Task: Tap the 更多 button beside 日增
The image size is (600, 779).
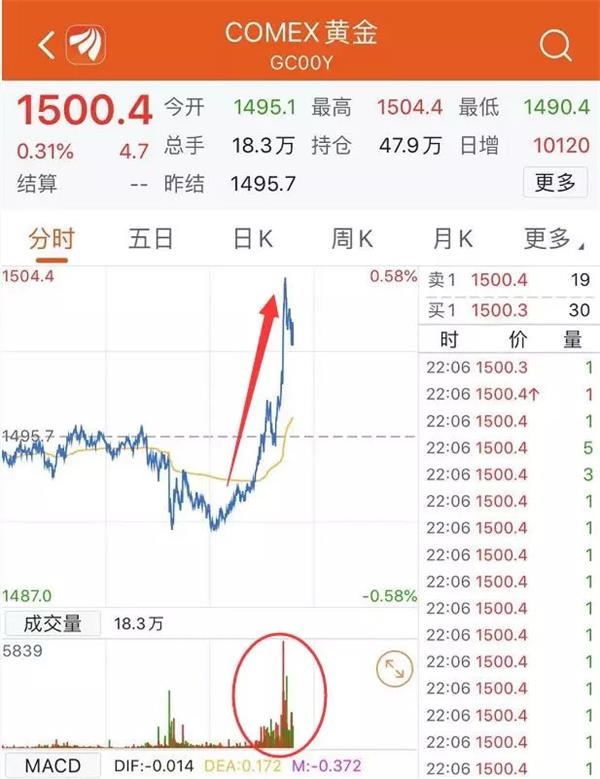Action: [555, 182]
